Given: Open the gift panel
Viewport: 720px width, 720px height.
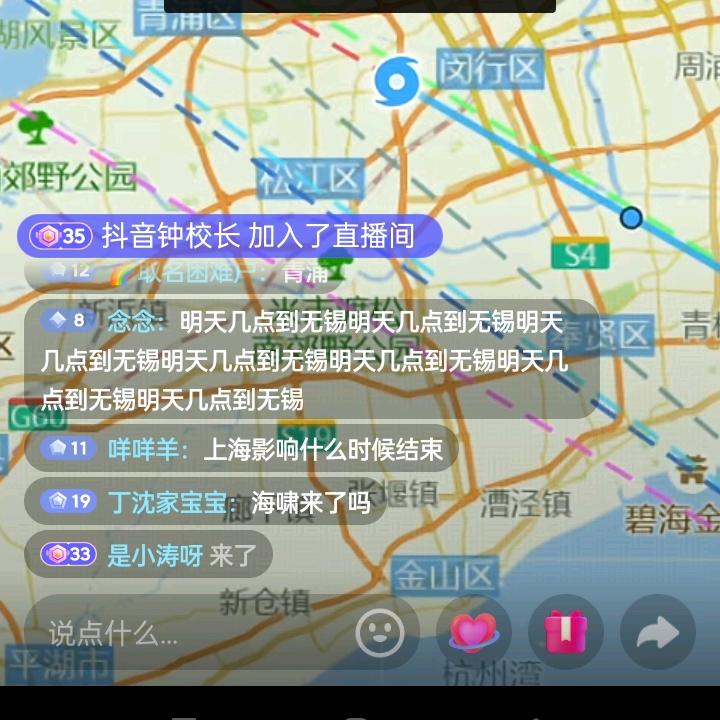Looking at the screenshot, I should coord(566,632).
